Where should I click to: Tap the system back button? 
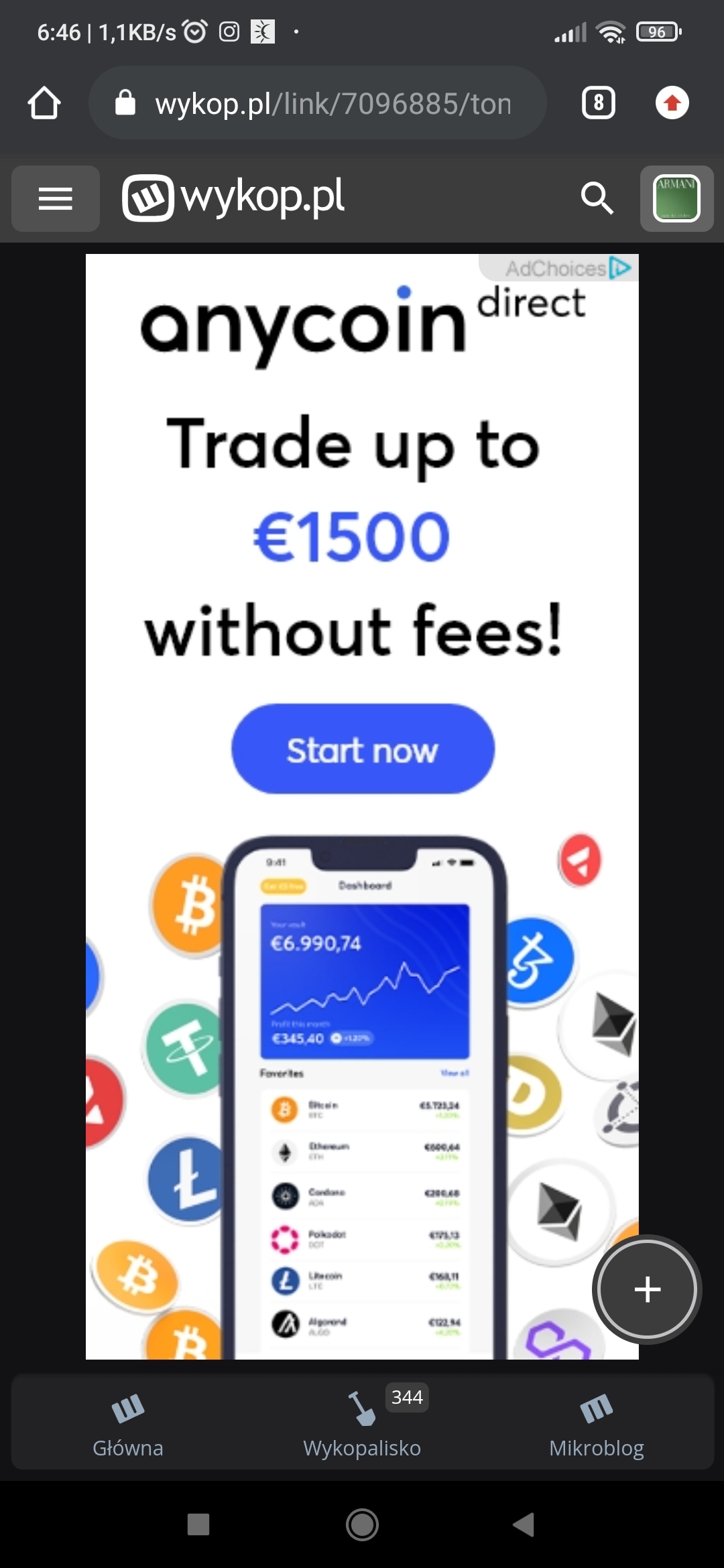(524, 1524)
